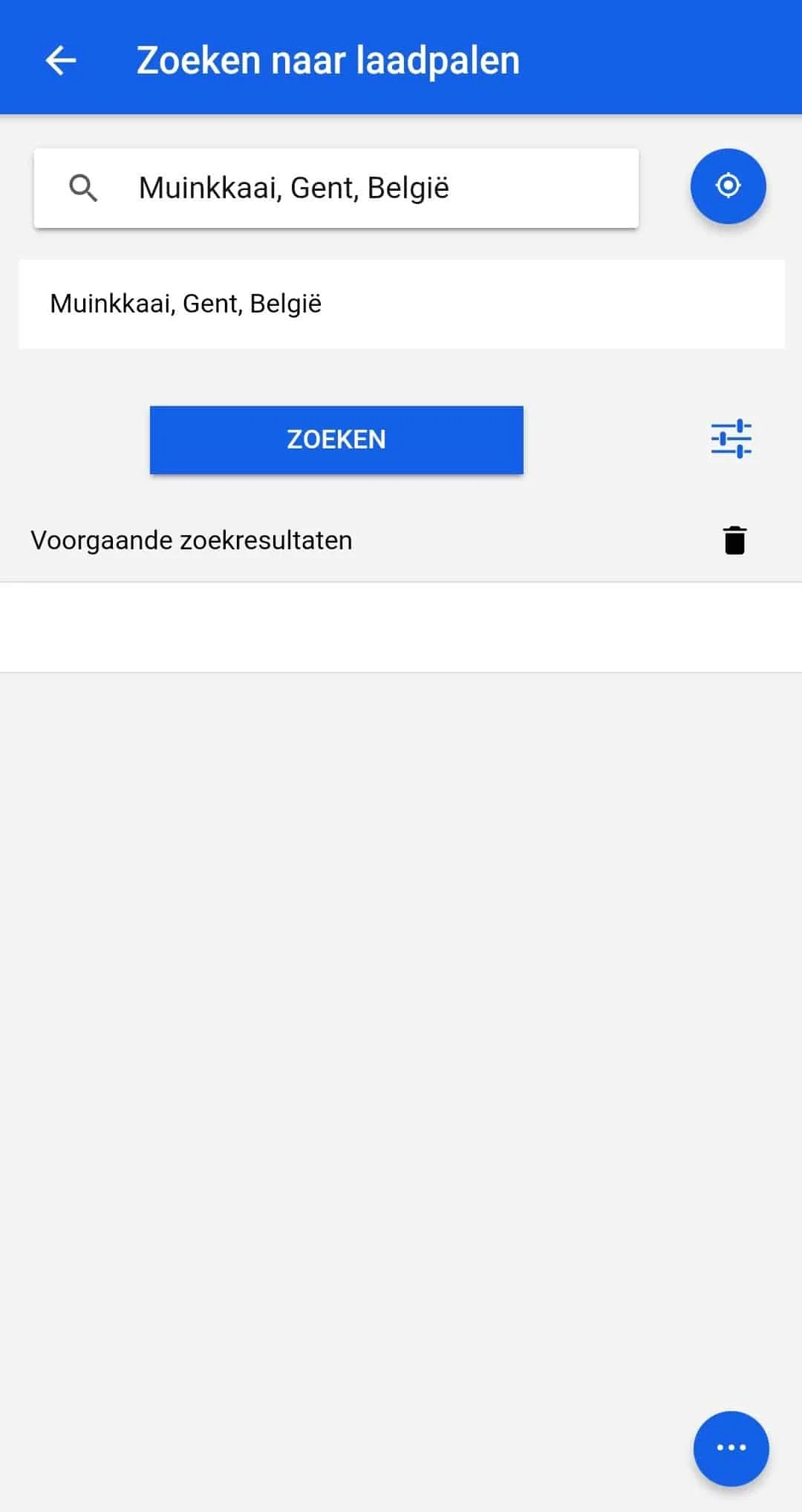The image size is (802, 1512).
Task: Go back using the top arrow
Action: click(x=61, y=60)
